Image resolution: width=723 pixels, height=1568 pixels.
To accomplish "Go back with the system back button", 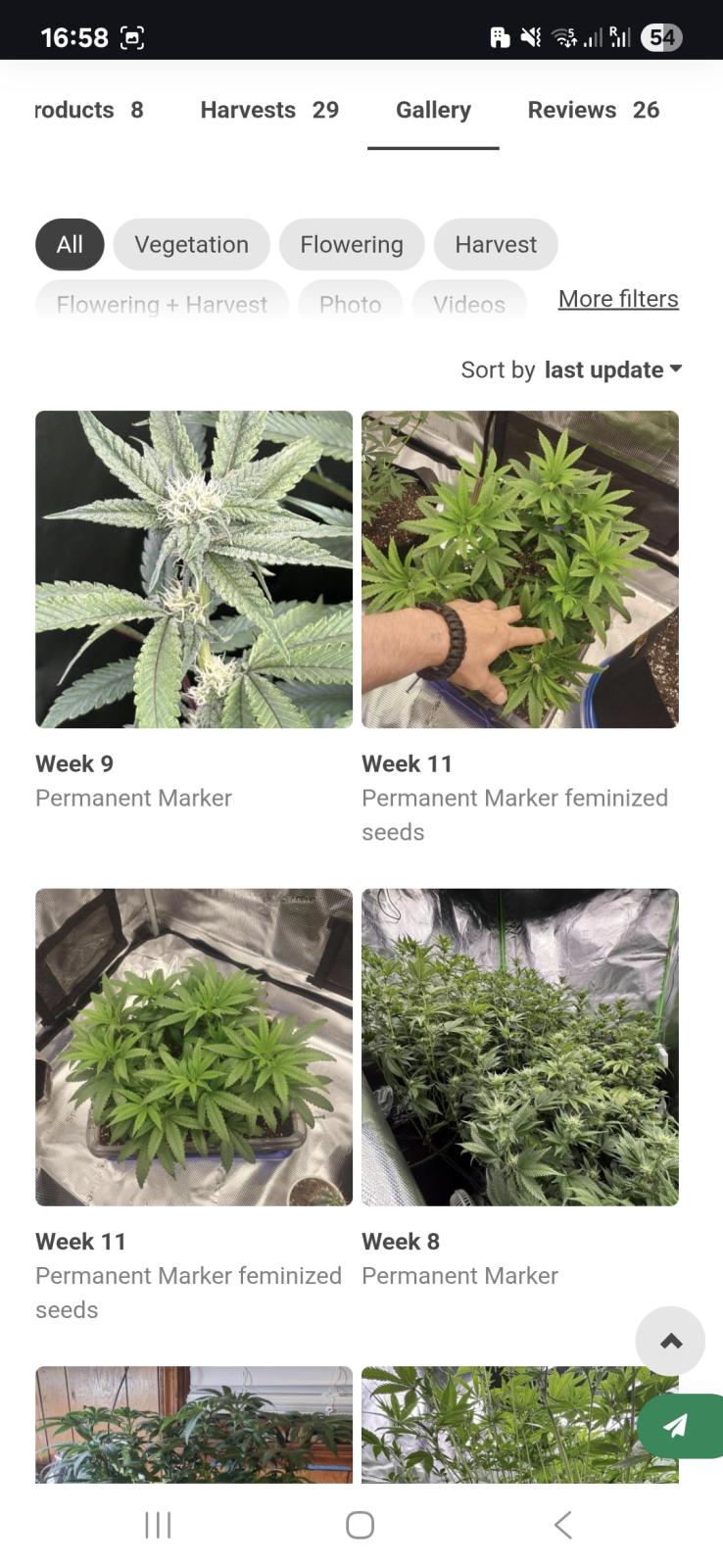I will [x=562, y=1525].
